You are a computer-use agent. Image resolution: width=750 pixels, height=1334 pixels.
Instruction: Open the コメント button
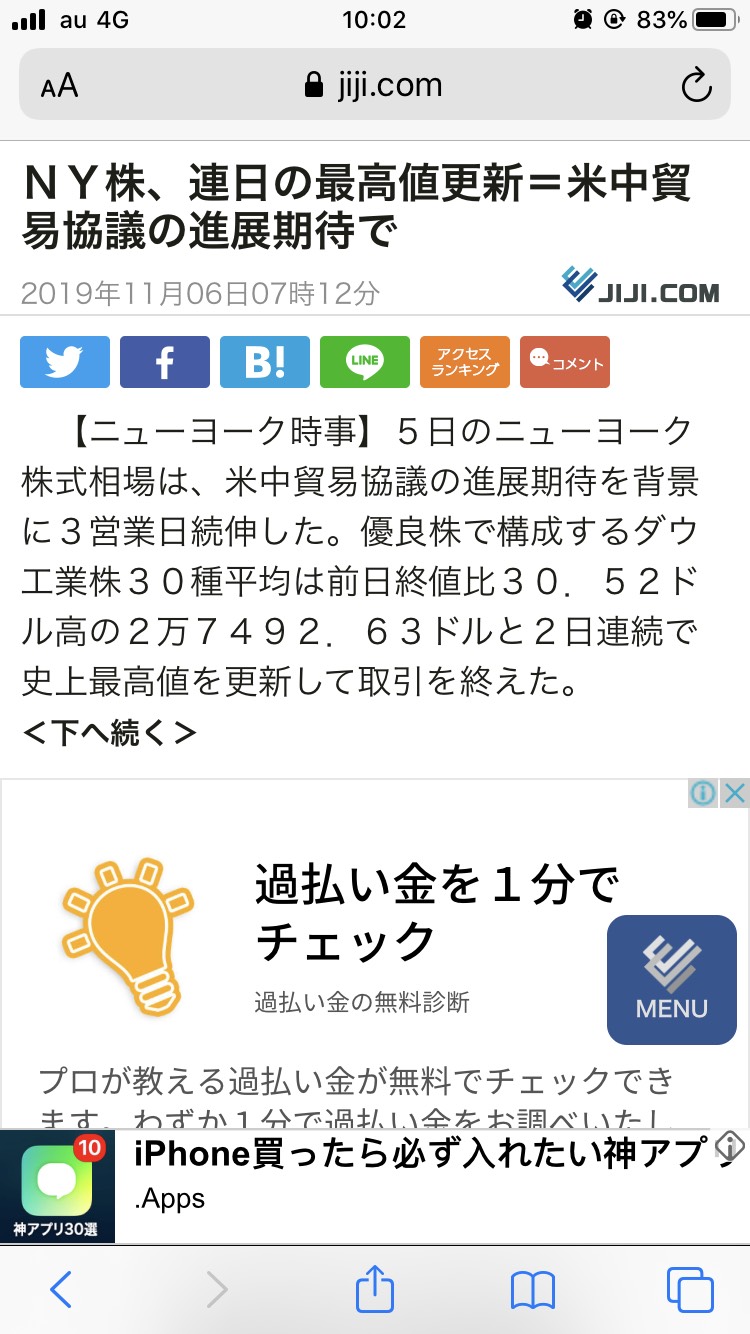565,362
